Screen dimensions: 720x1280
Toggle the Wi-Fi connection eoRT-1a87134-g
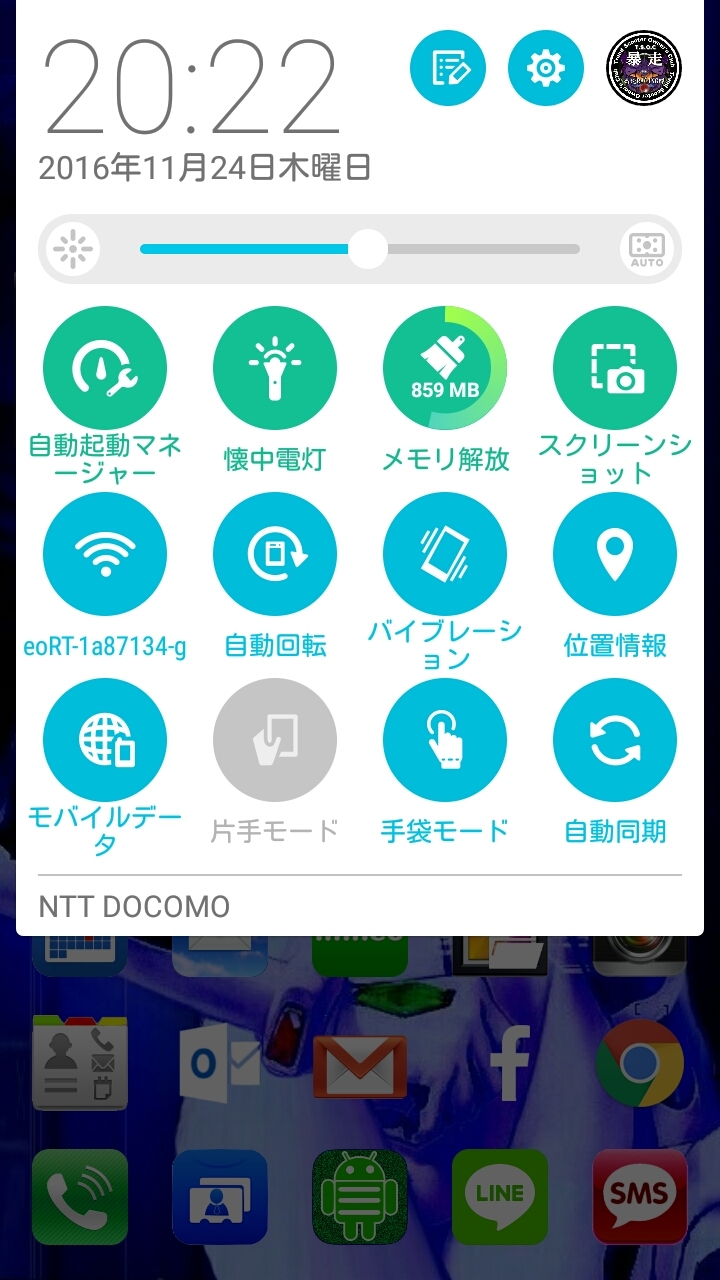coord(105,554)
